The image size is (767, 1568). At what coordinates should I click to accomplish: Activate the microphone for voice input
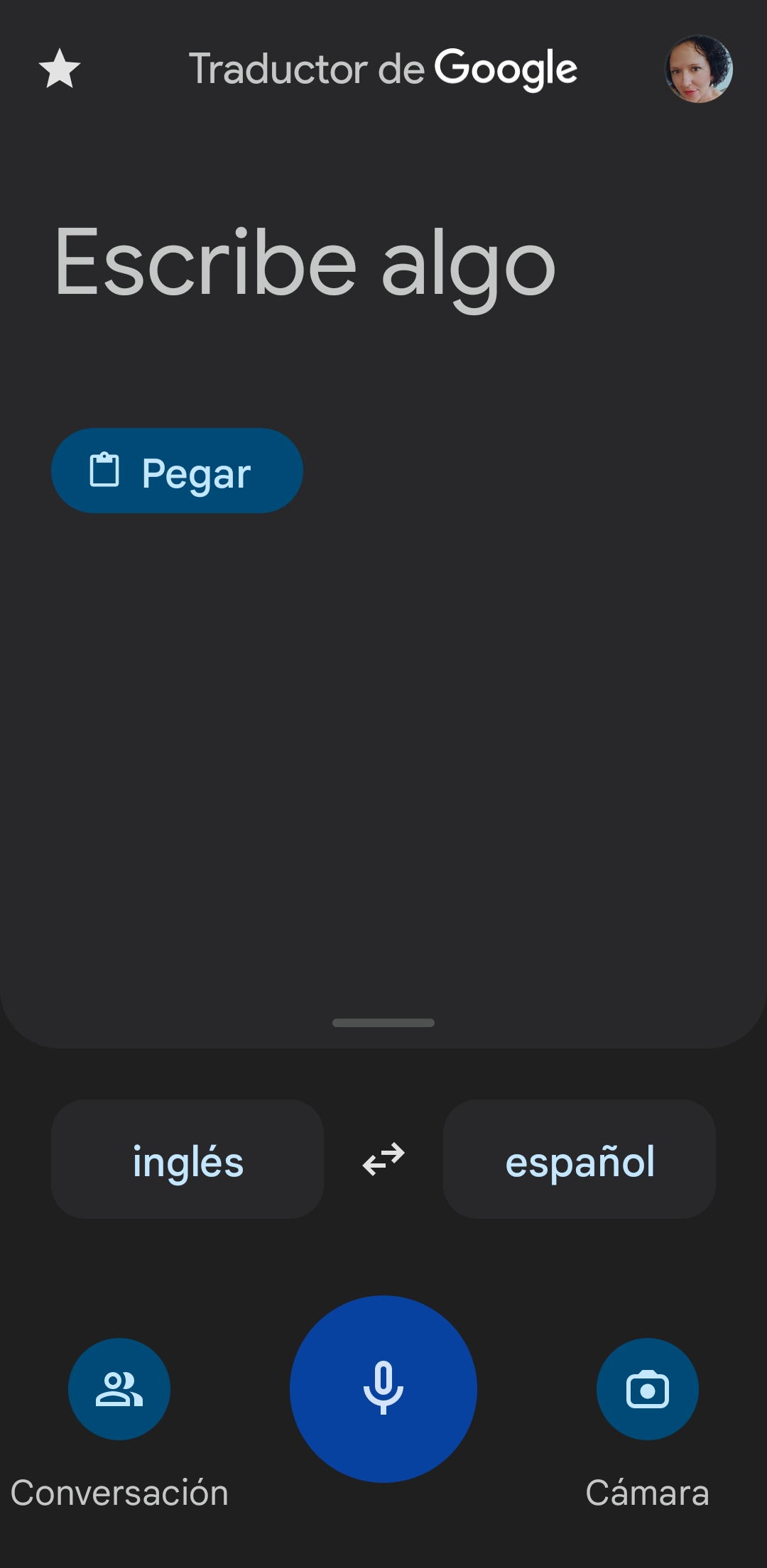(x=383, y=1388)
